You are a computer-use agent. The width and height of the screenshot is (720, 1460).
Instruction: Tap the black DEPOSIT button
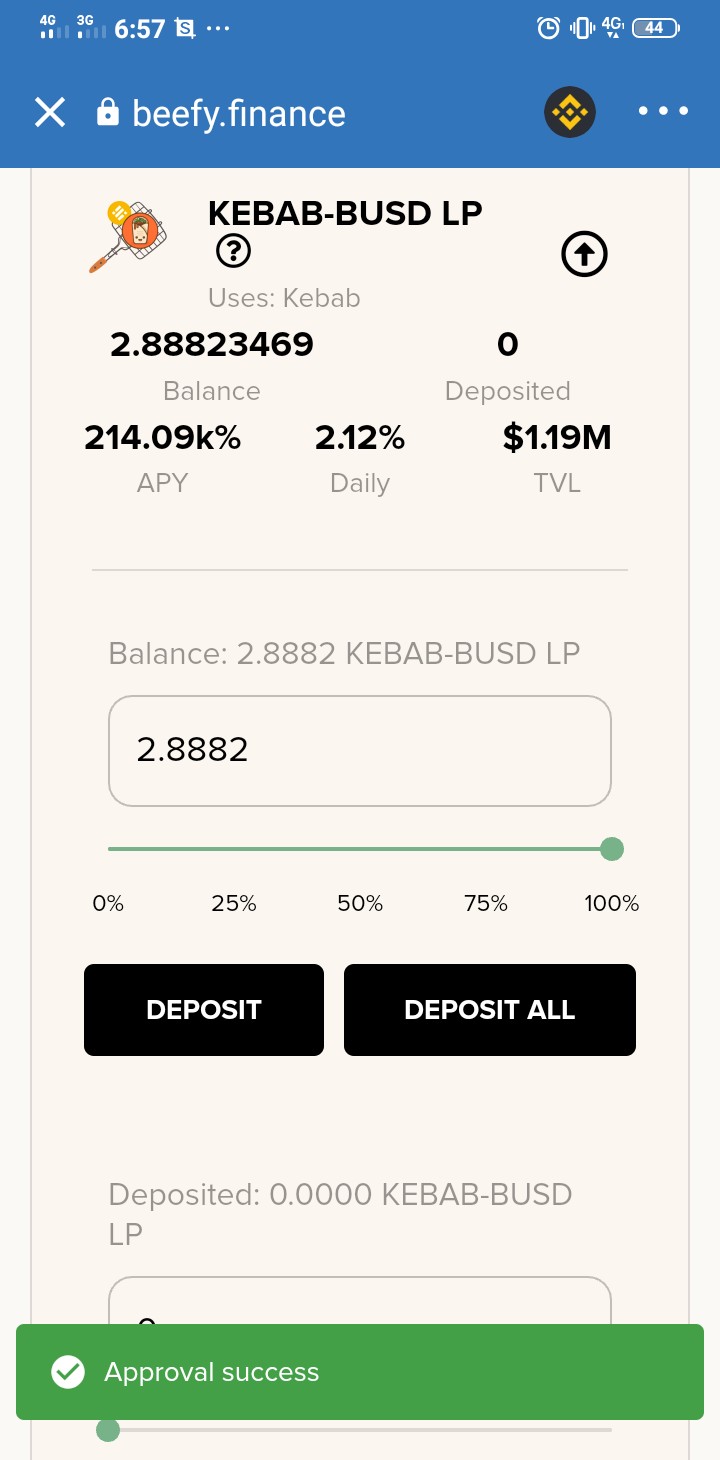point(204,1010)
